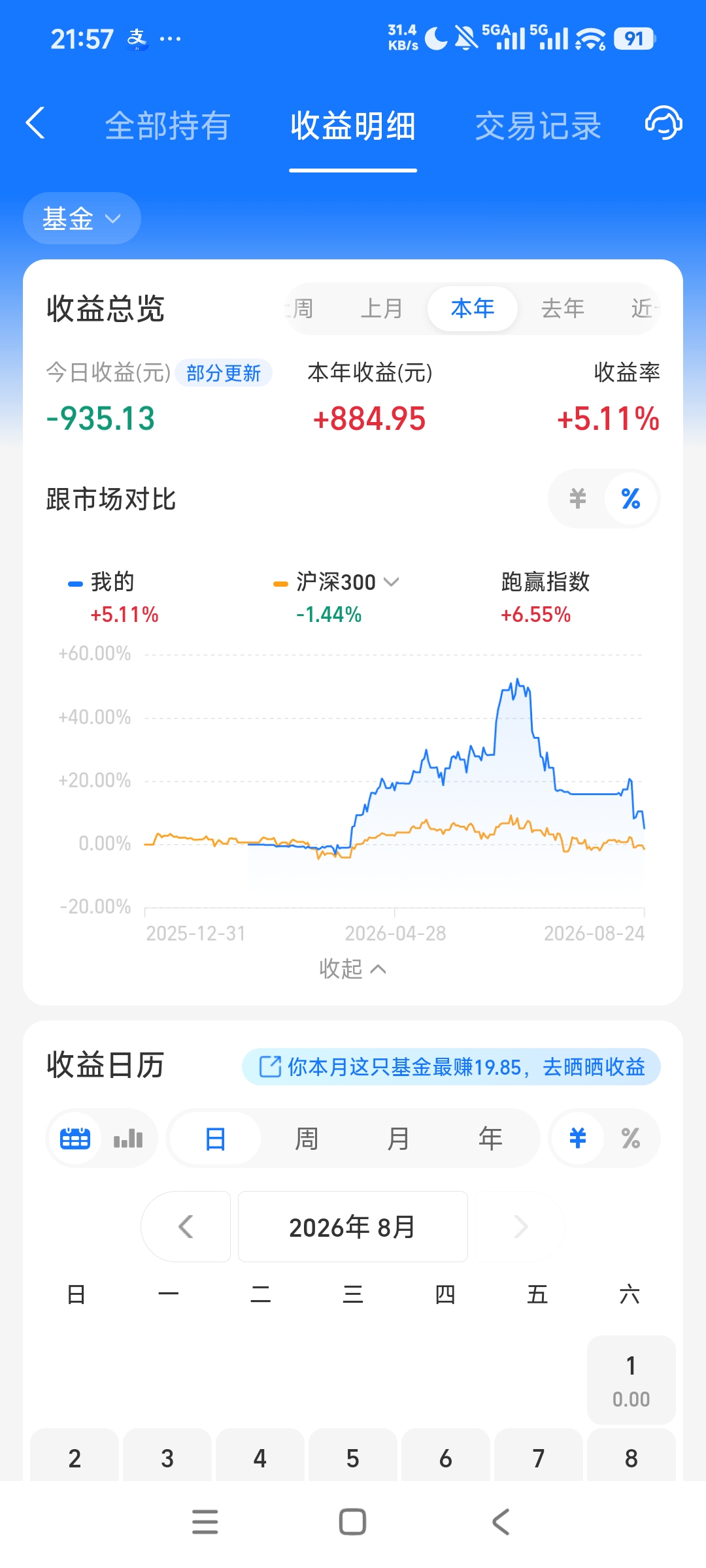The width and height of the screenshot is (706, 1568).
Task: Select the 上月 period in 收益总览
Action: click(382, 308)
